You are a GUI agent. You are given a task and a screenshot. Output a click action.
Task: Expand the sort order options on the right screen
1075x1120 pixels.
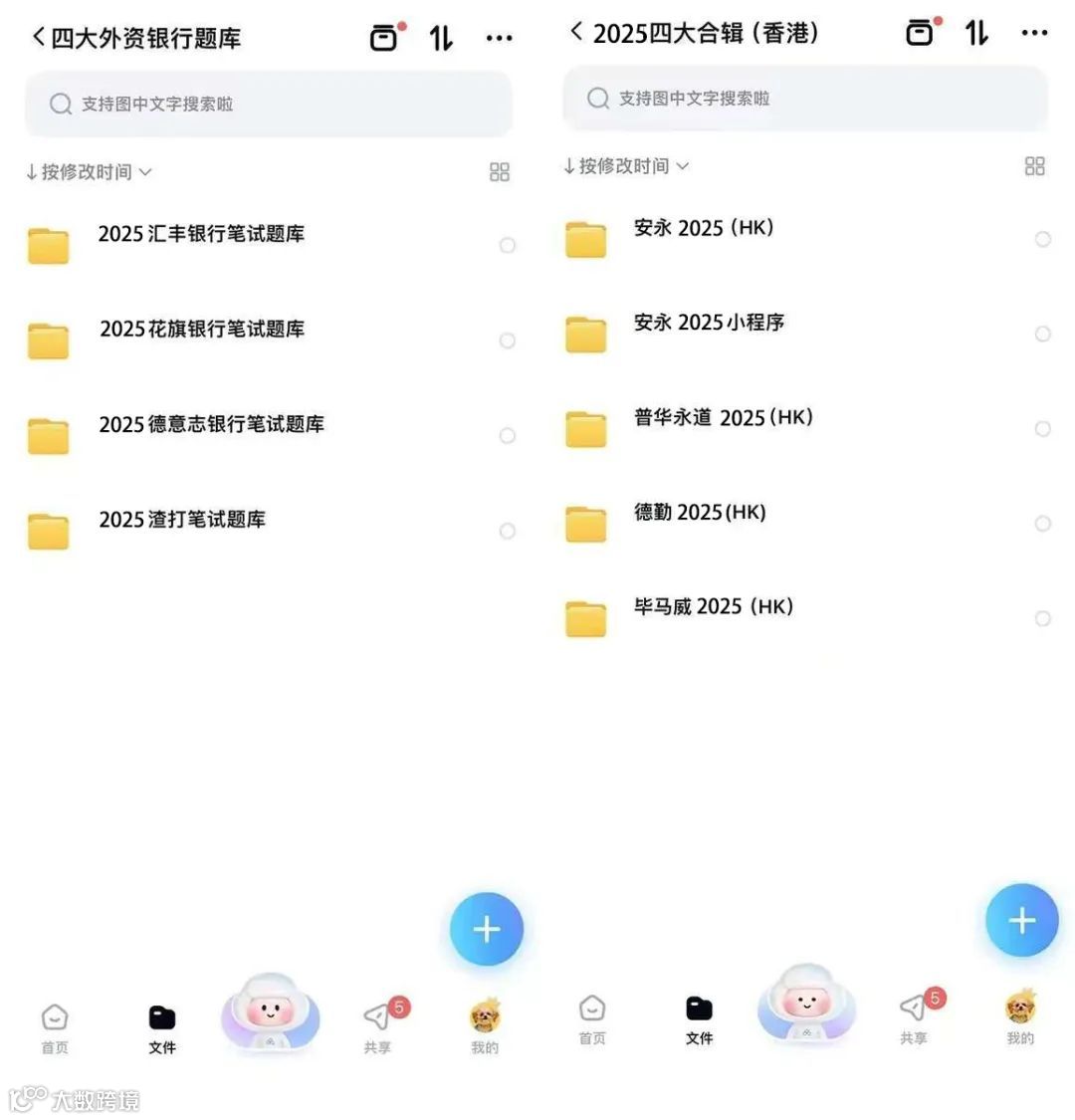click(624, 166)
